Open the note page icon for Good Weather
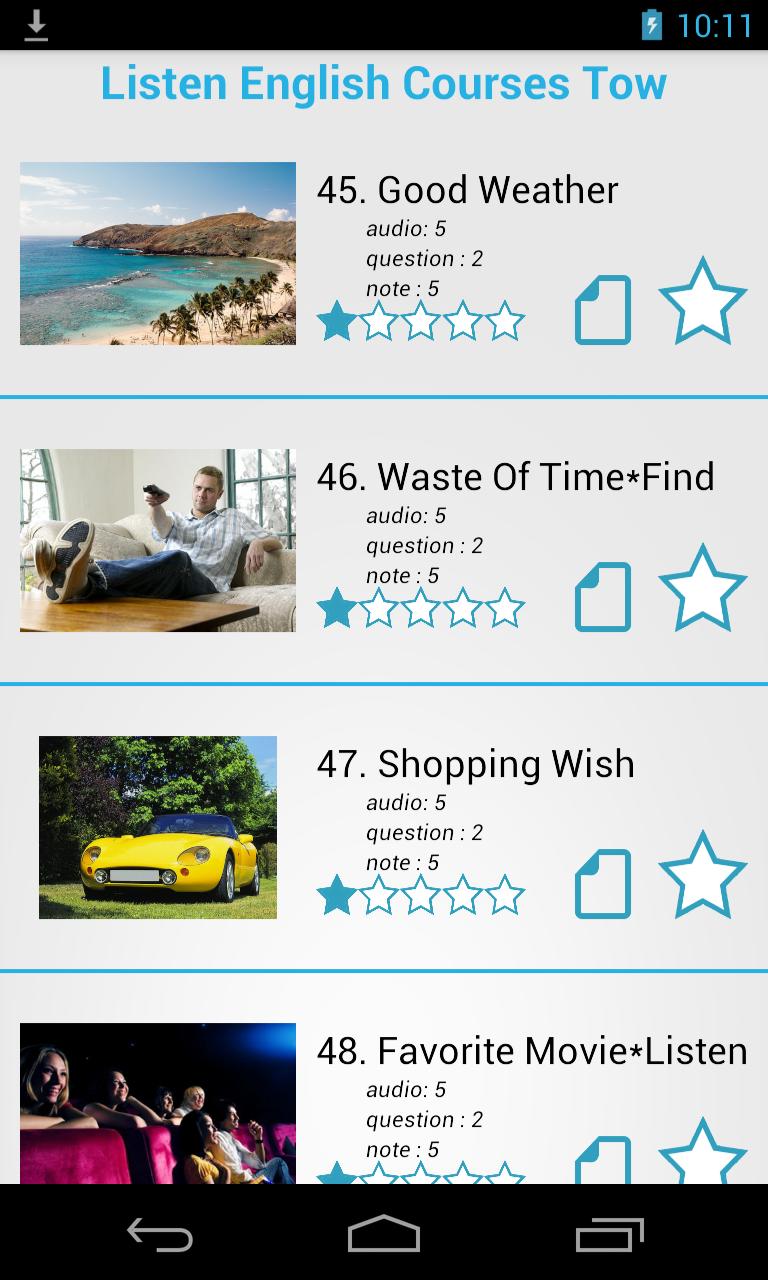 click(x=603, y=311)
